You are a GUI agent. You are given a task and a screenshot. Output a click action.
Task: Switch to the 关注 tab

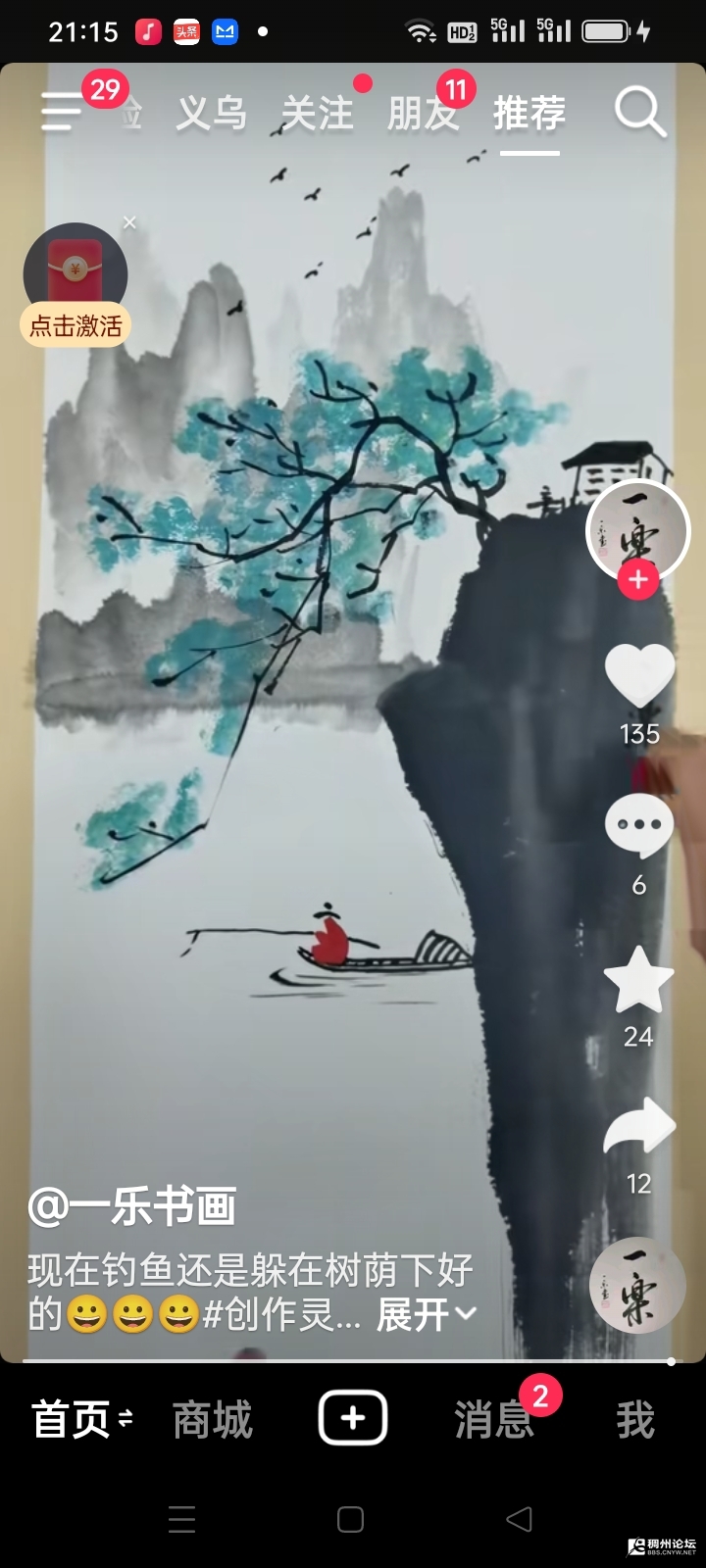317,114
